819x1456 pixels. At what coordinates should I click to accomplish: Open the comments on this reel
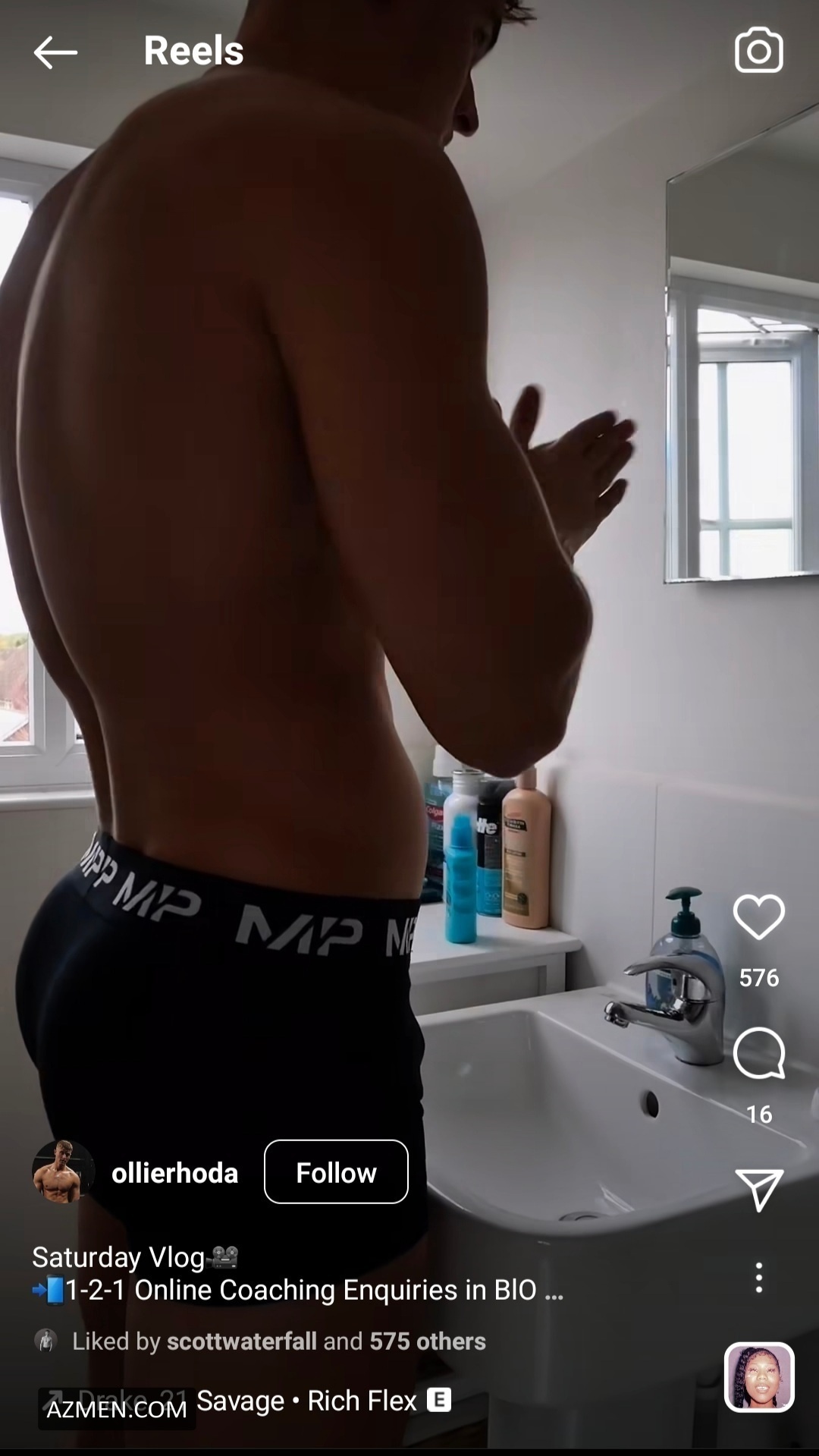(x=758, y=1053)
